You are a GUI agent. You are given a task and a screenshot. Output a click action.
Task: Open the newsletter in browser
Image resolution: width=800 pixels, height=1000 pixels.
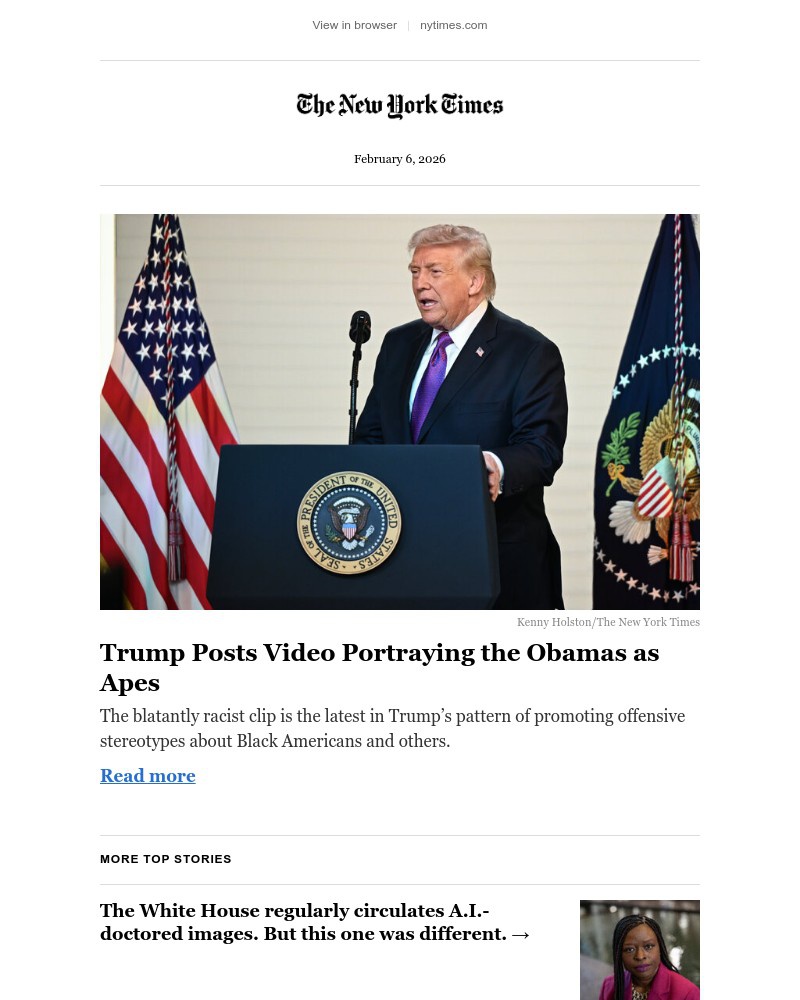point(354,25)
